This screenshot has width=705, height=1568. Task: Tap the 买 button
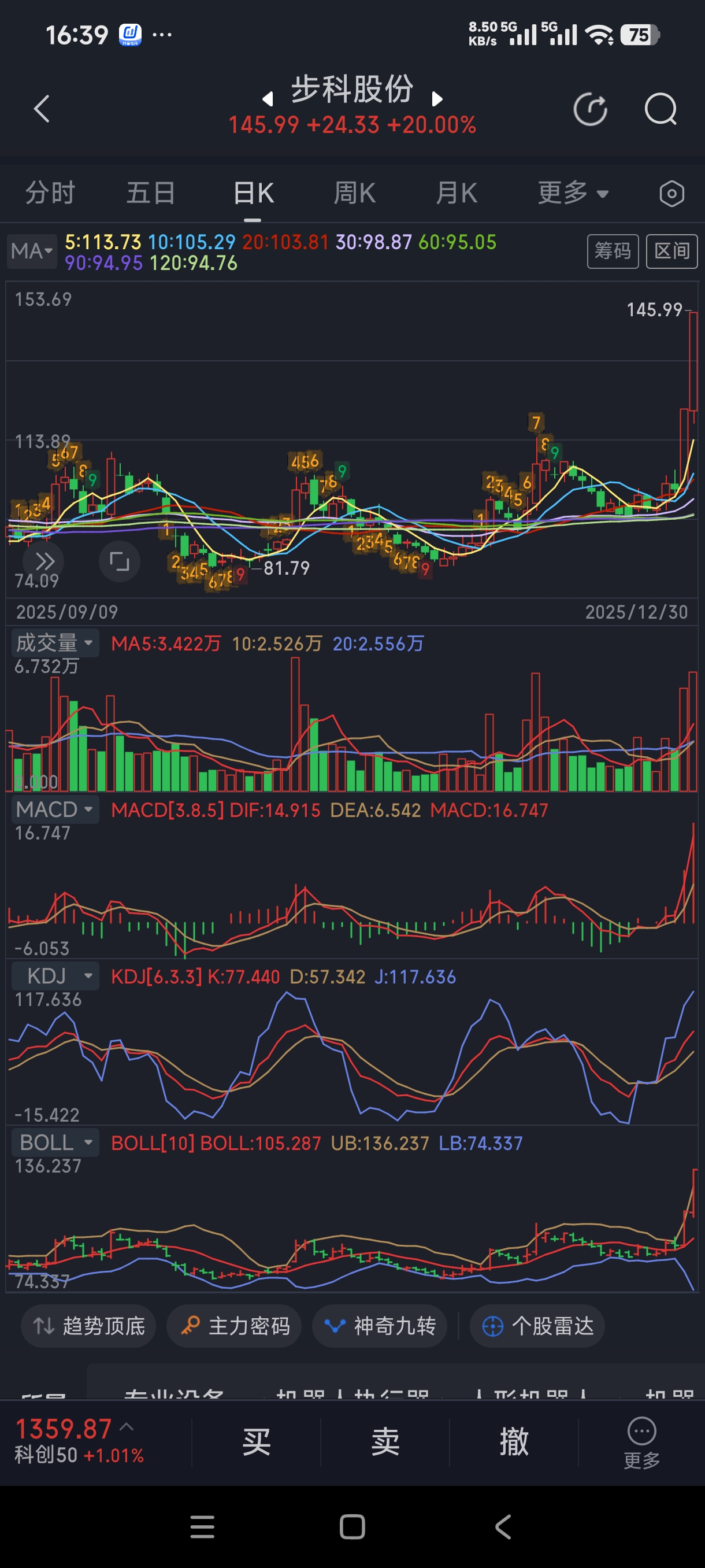256,1441
